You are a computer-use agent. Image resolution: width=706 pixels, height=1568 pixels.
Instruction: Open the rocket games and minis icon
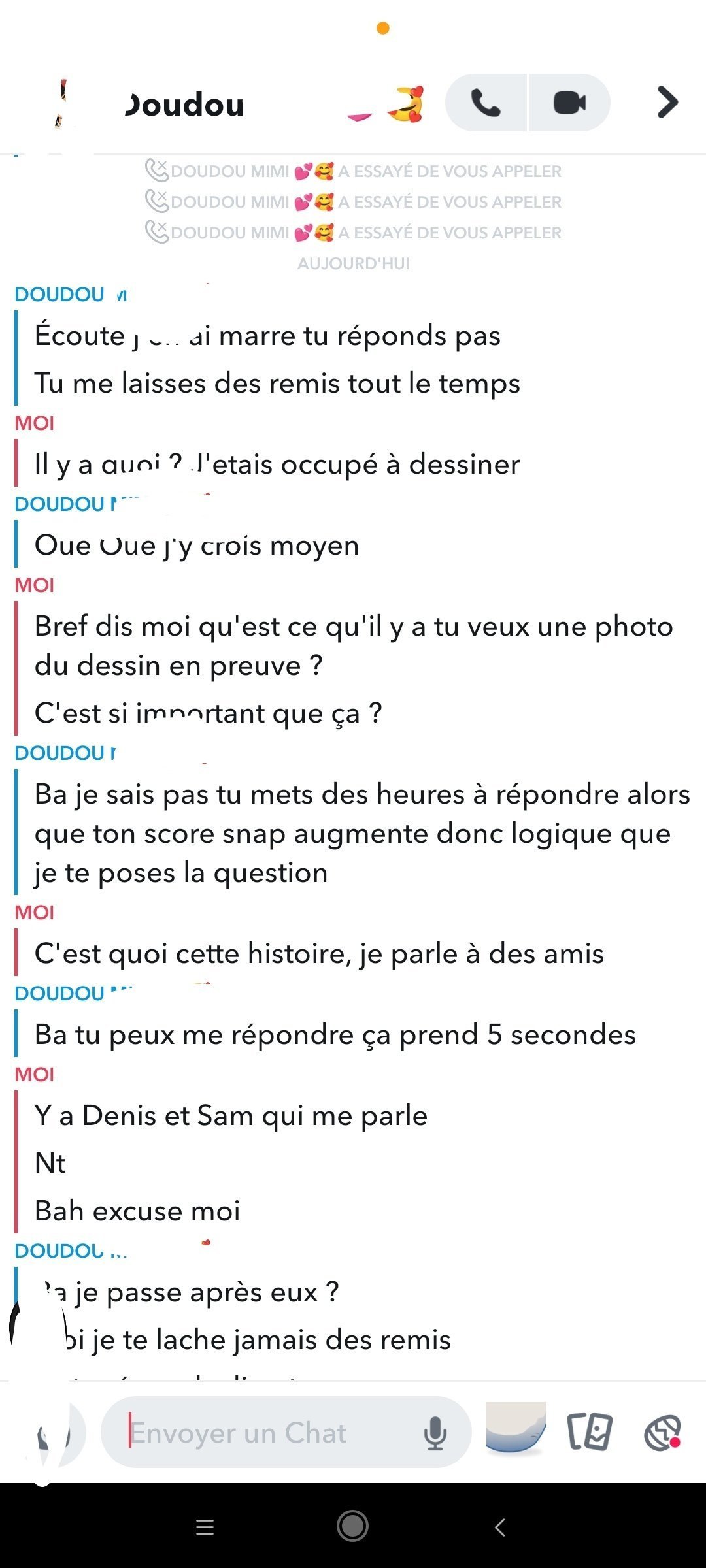(x=663, y=1433)
